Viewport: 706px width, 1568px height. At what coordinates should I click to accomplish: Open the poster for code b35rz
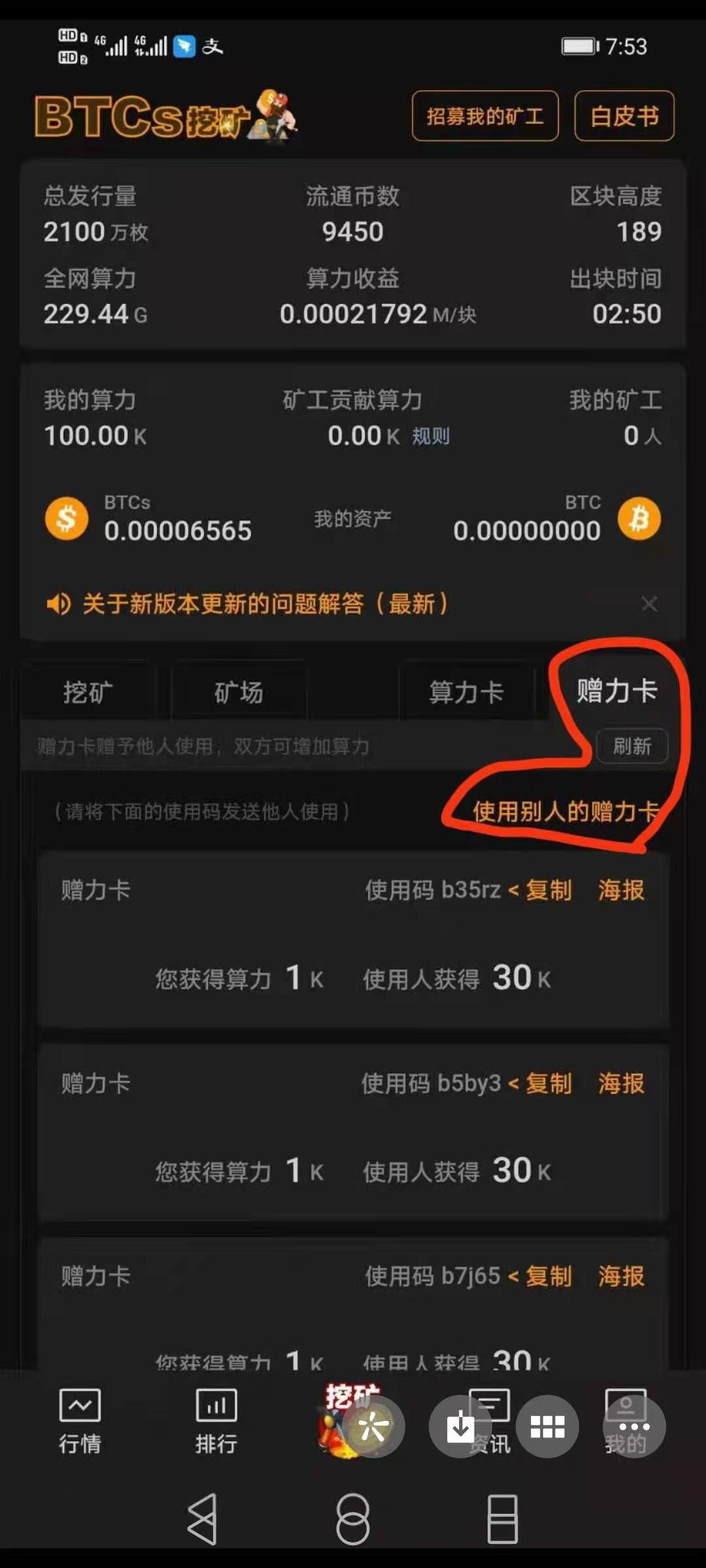(x=621, y=890)
